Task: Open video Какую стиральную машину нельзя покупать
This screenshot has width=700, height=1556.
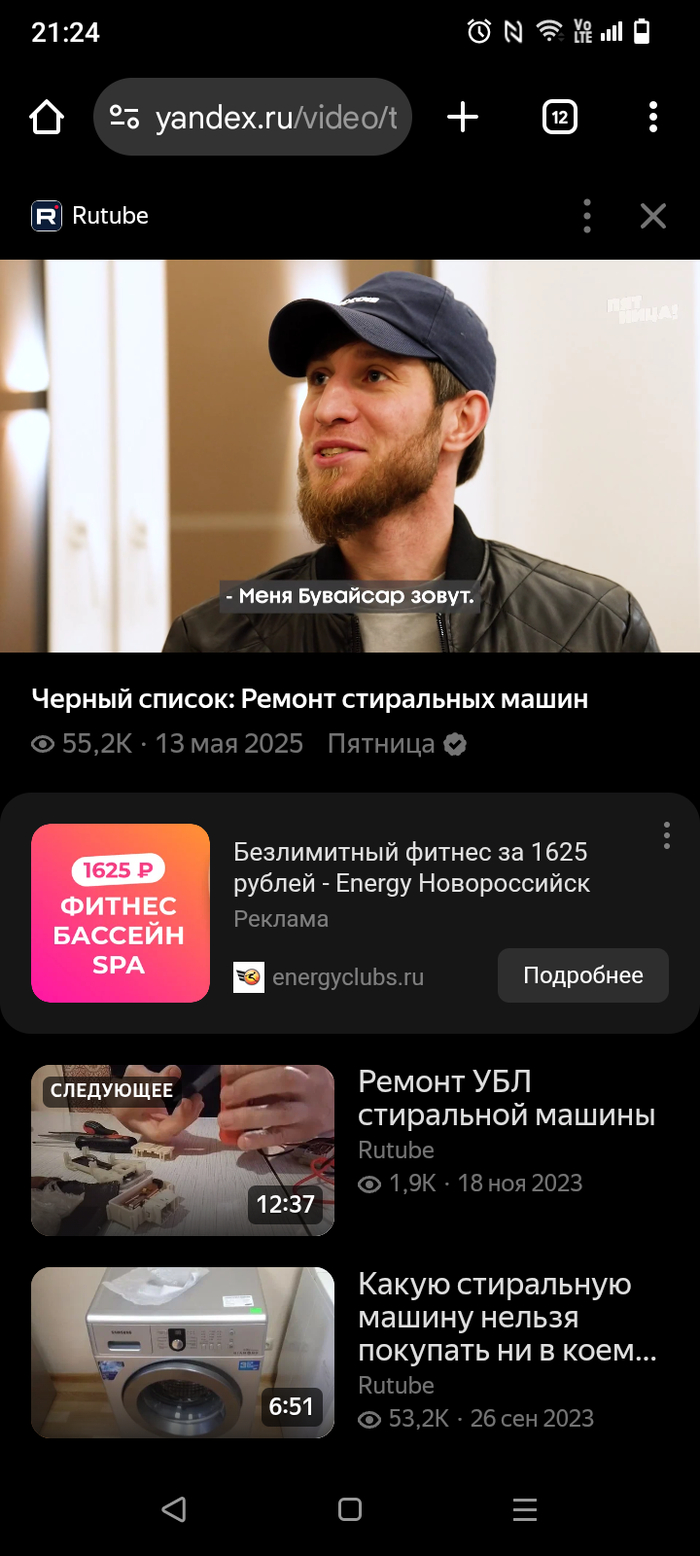Action: [x=183, y=1352]
